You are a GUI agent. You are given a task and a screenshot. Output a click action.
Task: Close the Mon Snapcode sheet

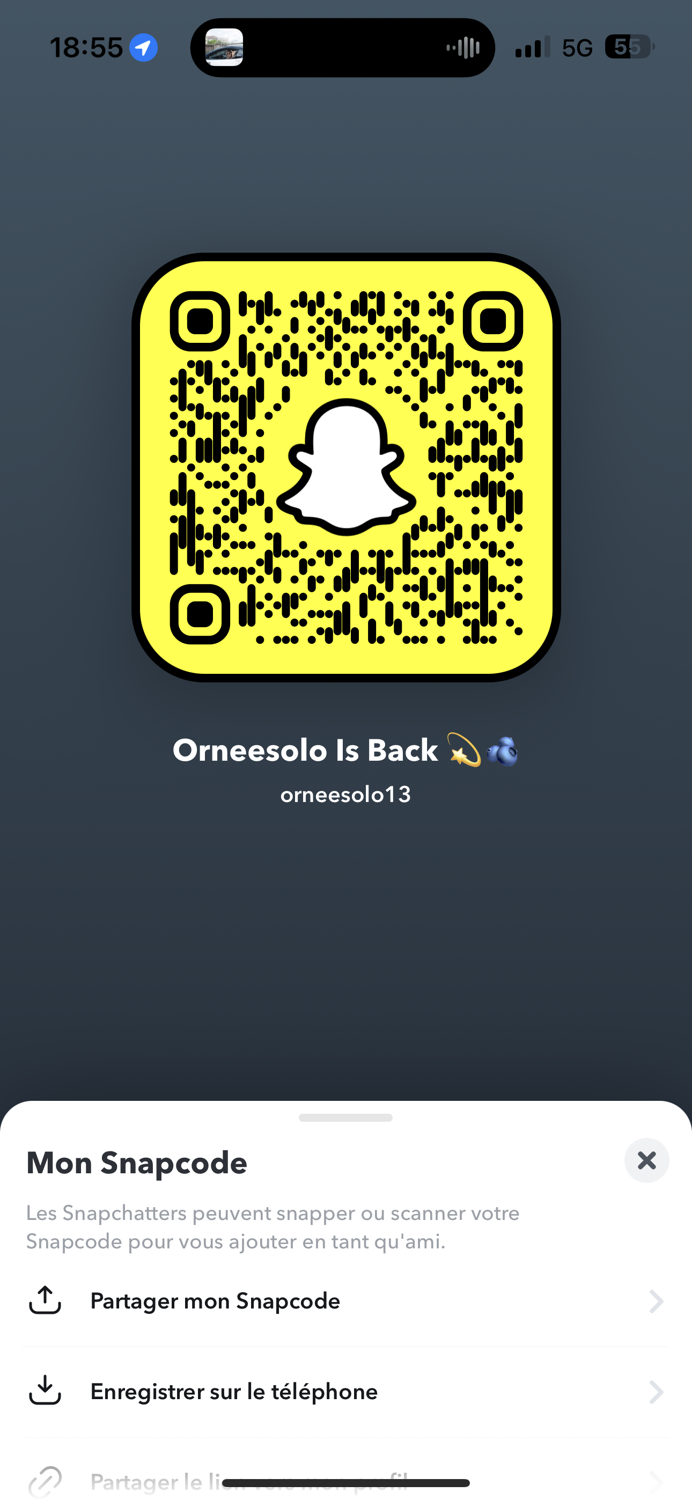pos(646,1160)
